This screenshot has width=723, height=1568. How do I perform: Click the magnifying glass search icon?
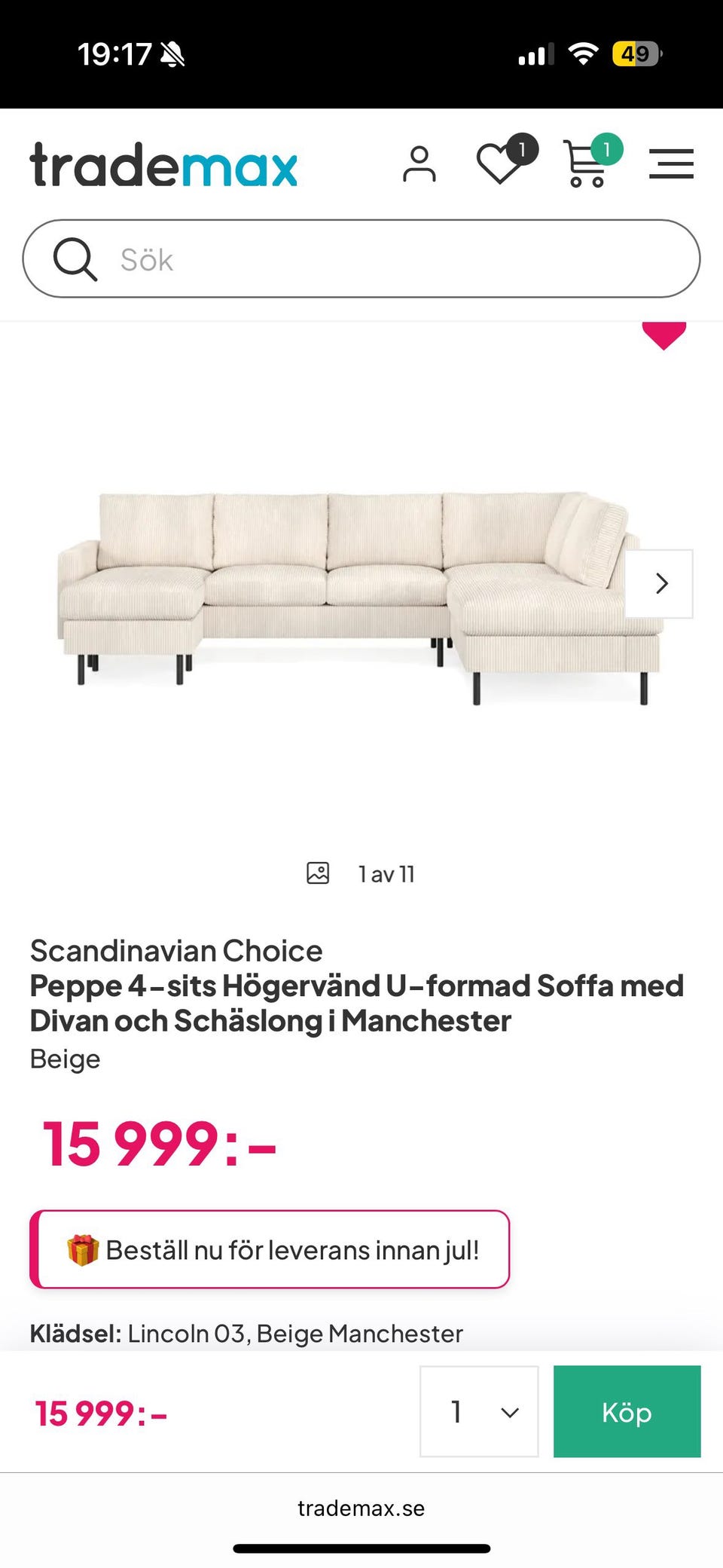(x=73, y=258)
